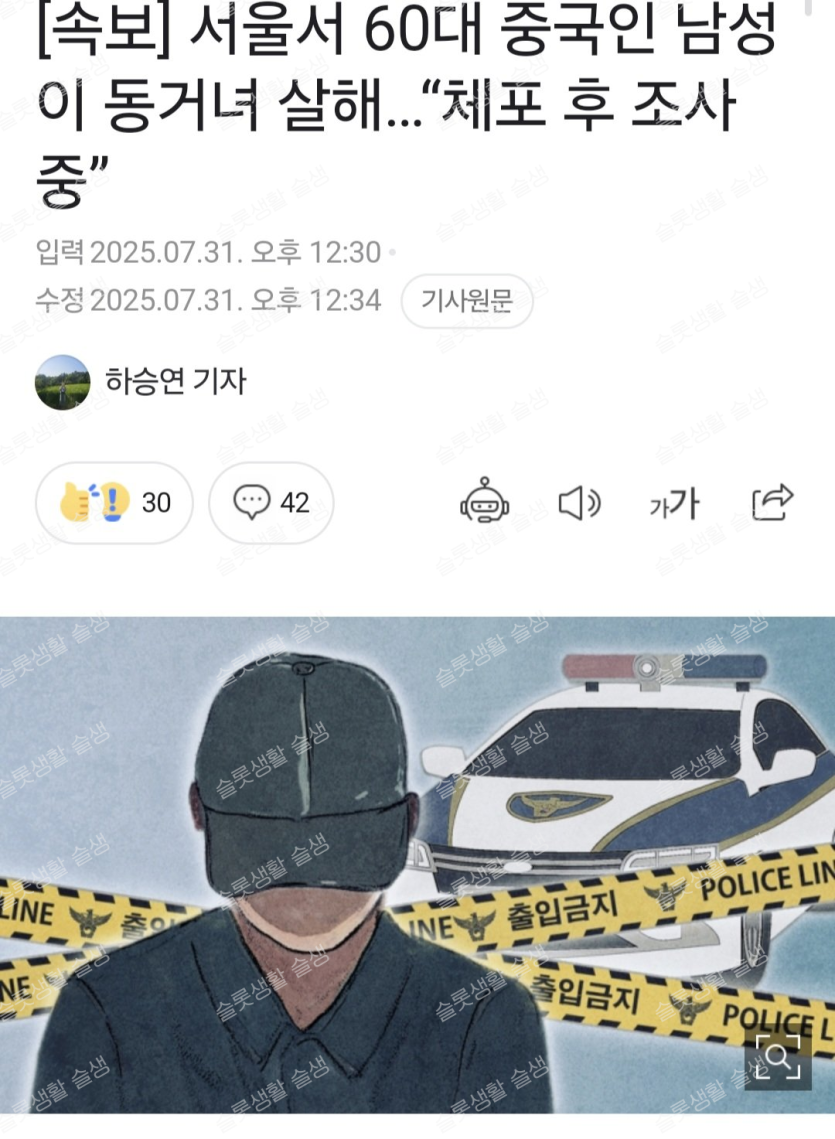Tap the reaction button showing 30
The width and height of the screenshot is (835, 1139).
(x=114, y=502)
